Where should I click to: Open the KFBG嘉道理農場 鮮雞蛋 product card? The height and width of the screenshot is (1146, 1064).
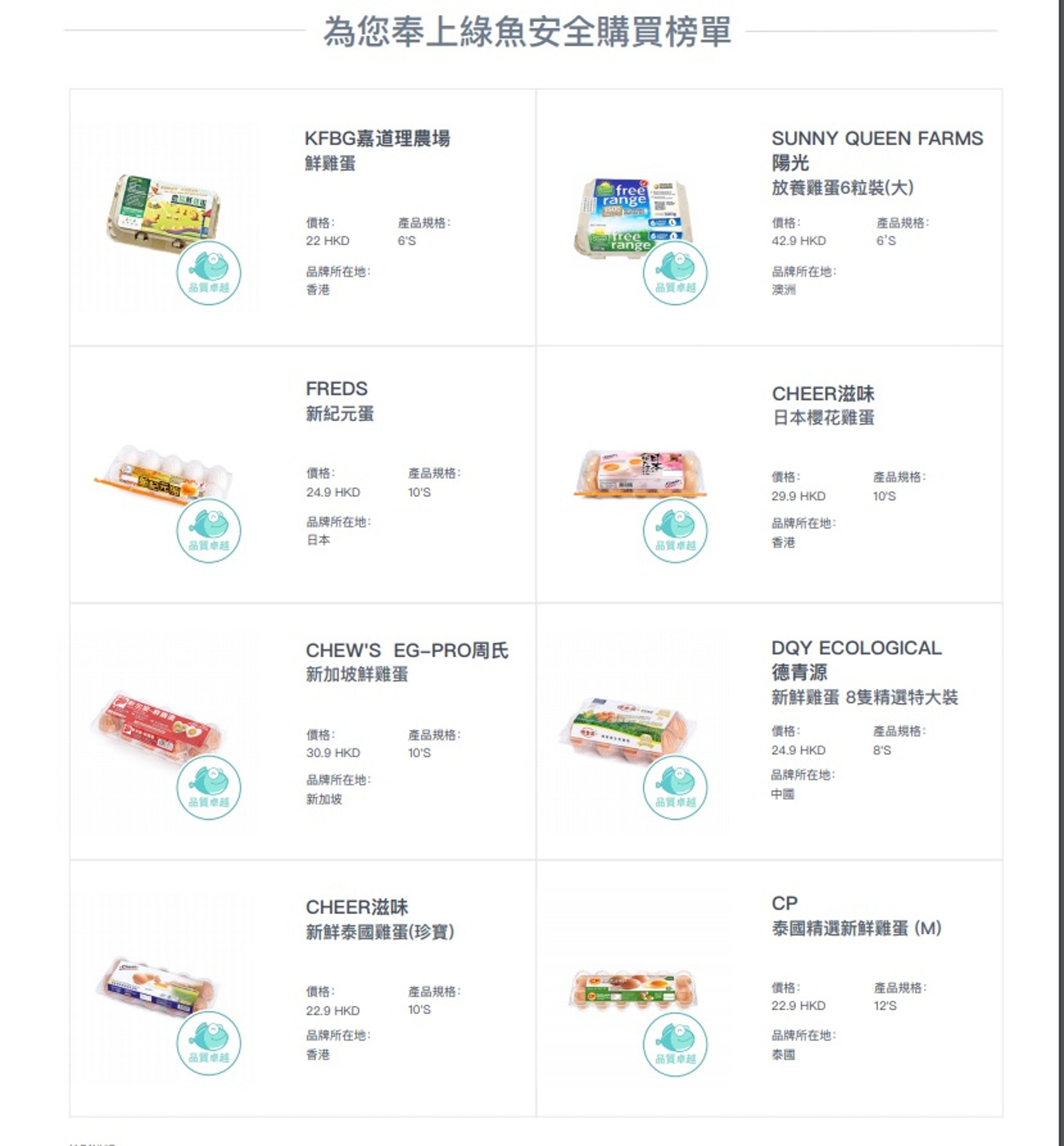tap(302, 217)
